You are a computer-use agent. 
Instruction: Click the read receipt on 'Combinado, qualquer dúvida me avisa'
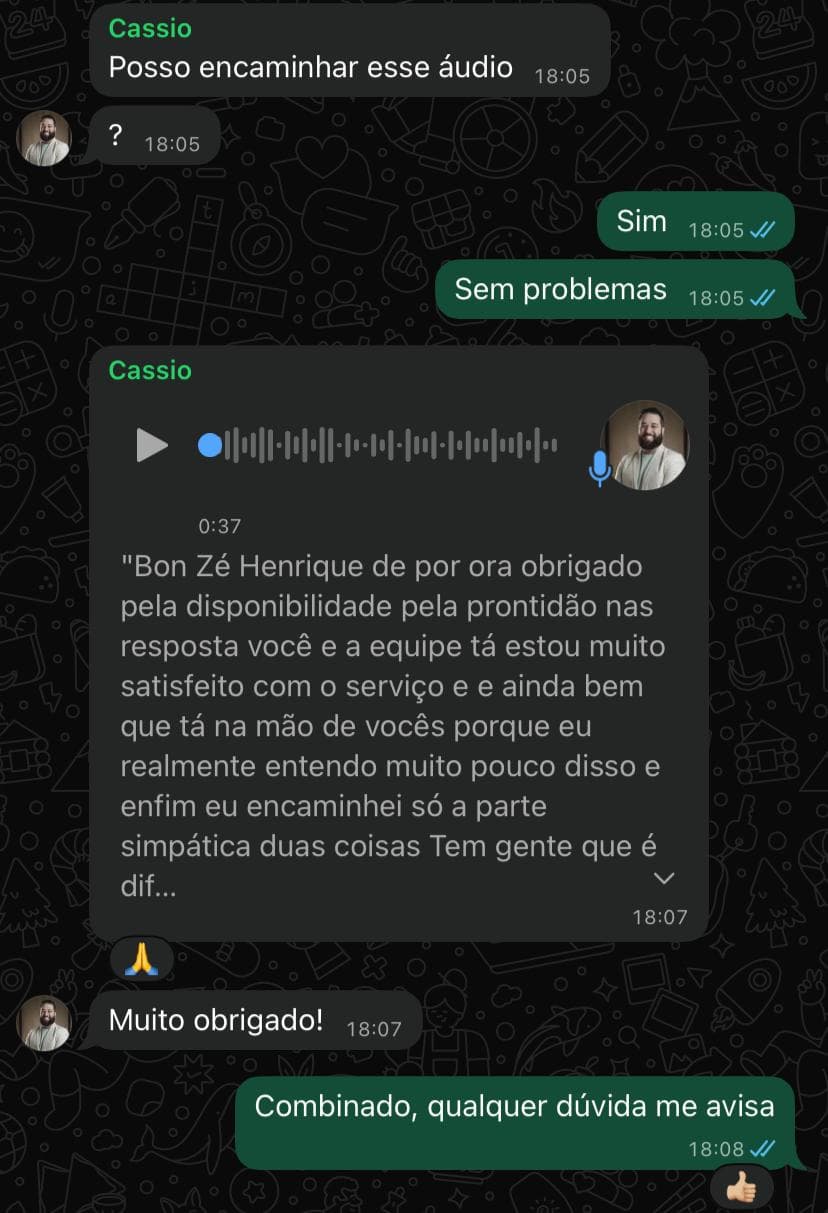coord(765,1150)
